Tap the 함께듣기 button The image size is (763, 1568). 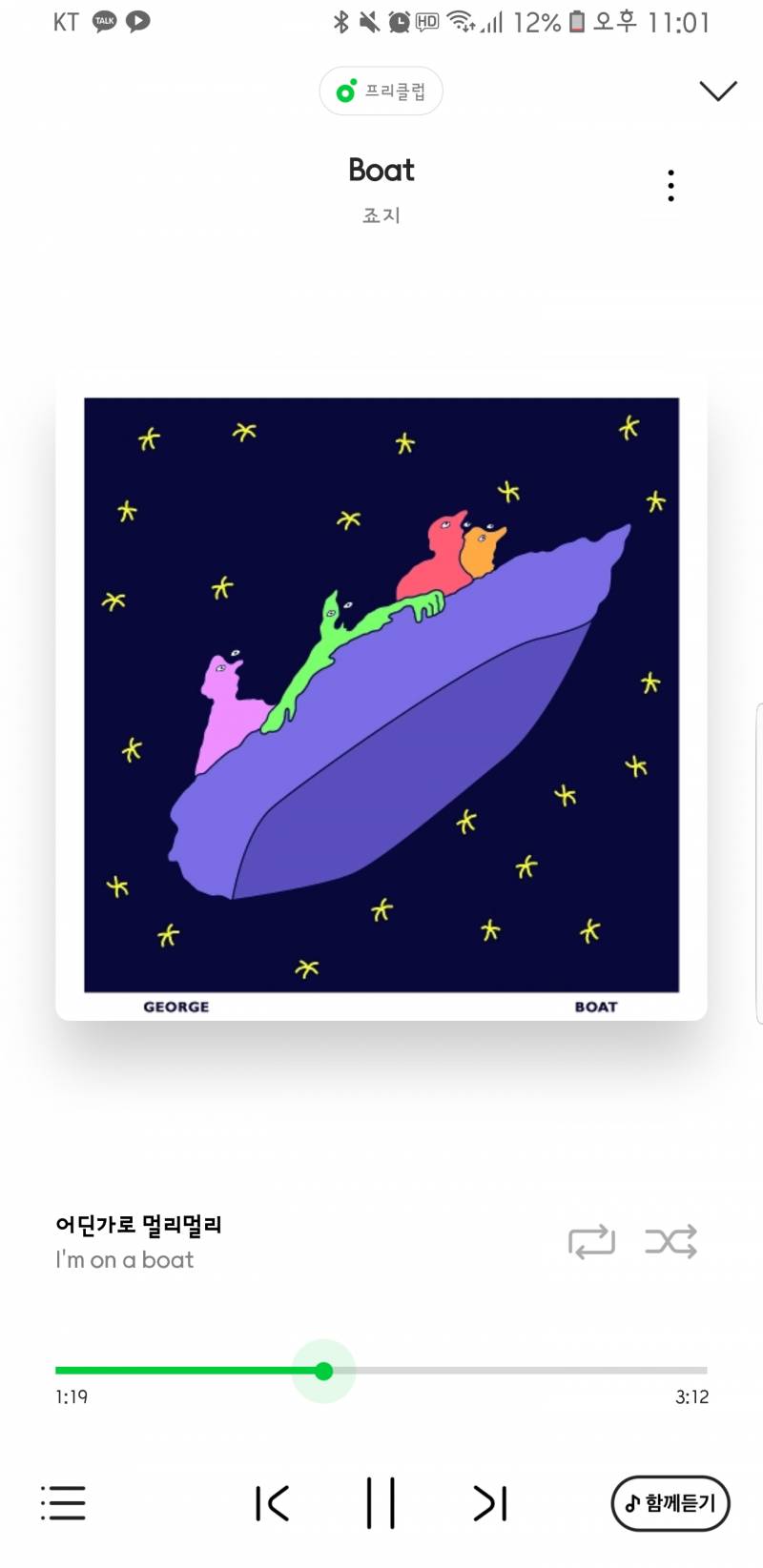point(670,1503)
